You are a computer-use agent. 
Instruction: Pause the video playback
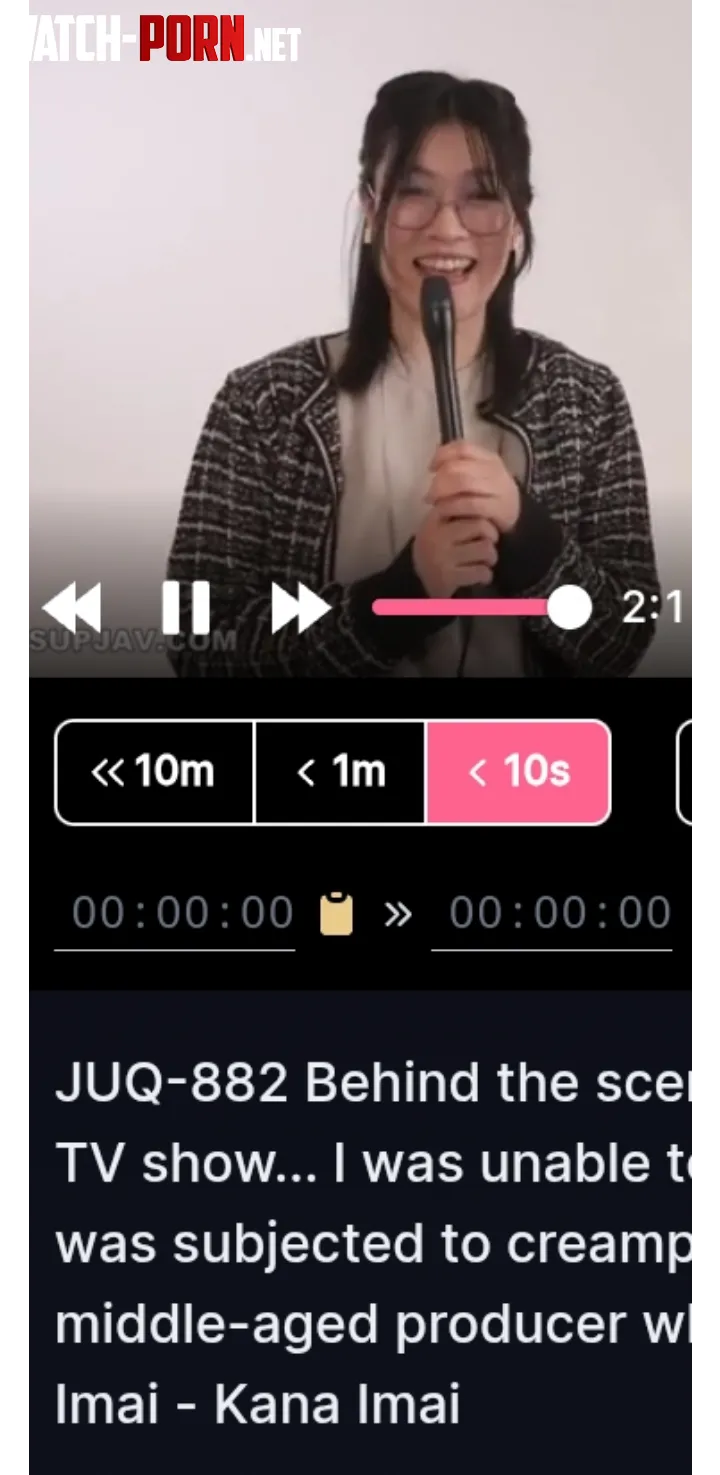[186, 608]
